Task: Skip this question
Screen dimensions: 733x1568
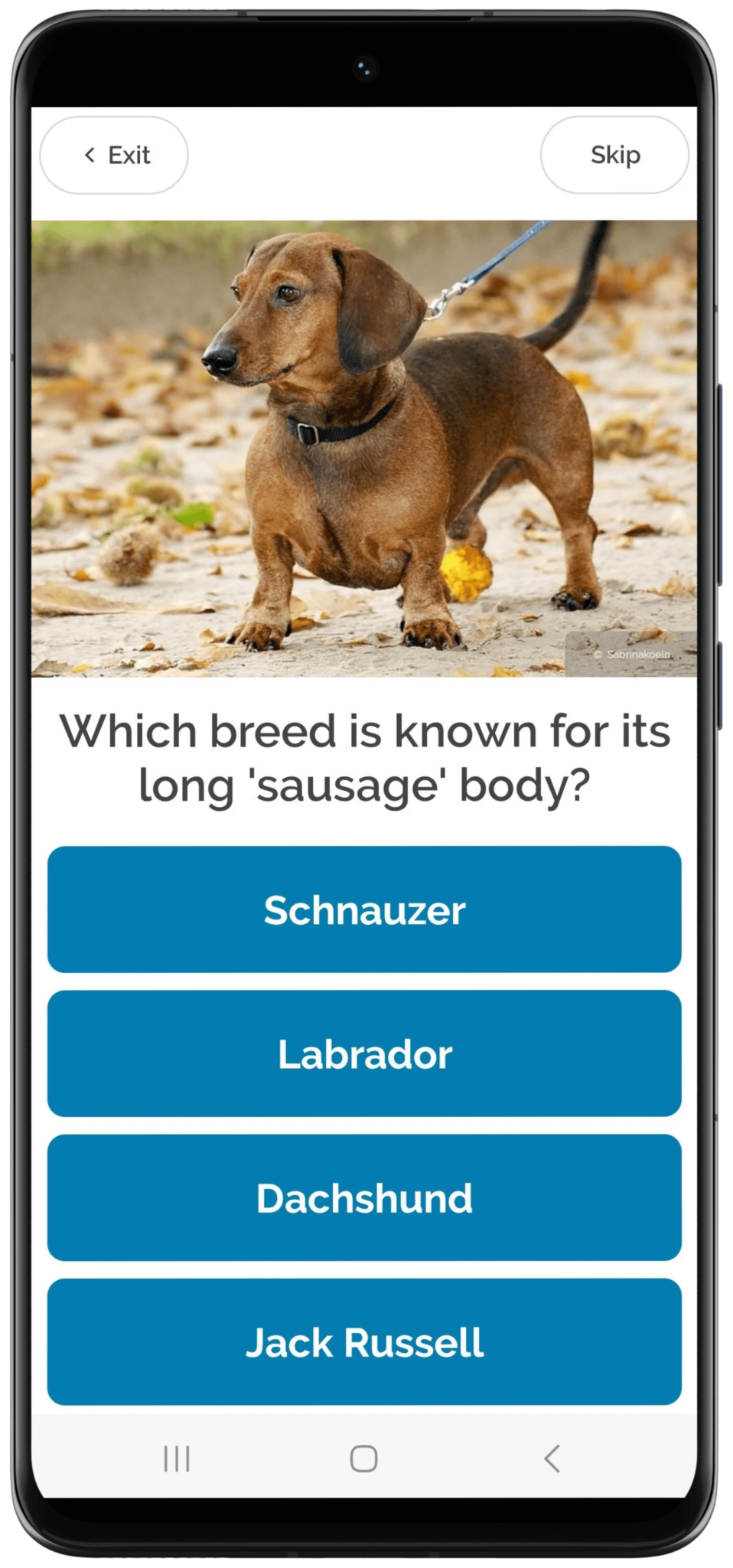Action: [x=614, y=155]
